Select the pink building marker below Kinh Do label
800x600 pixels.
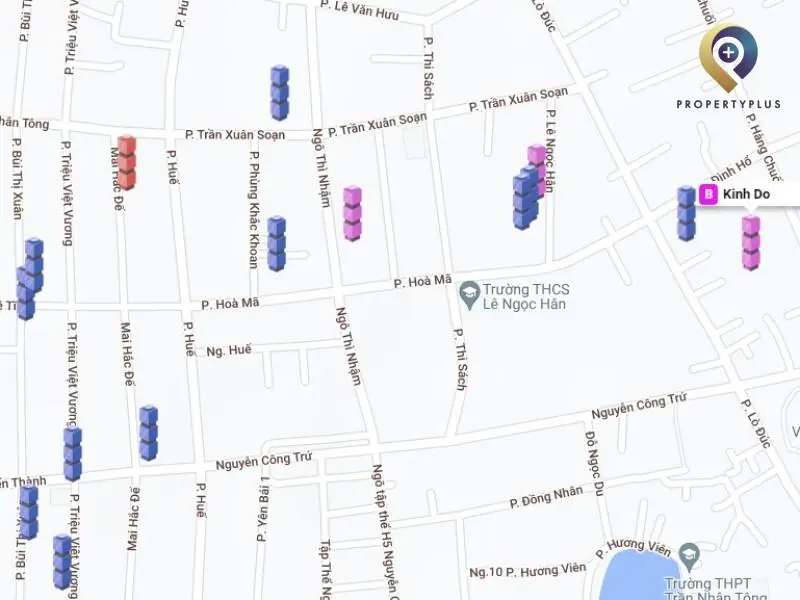coord(751,241)
